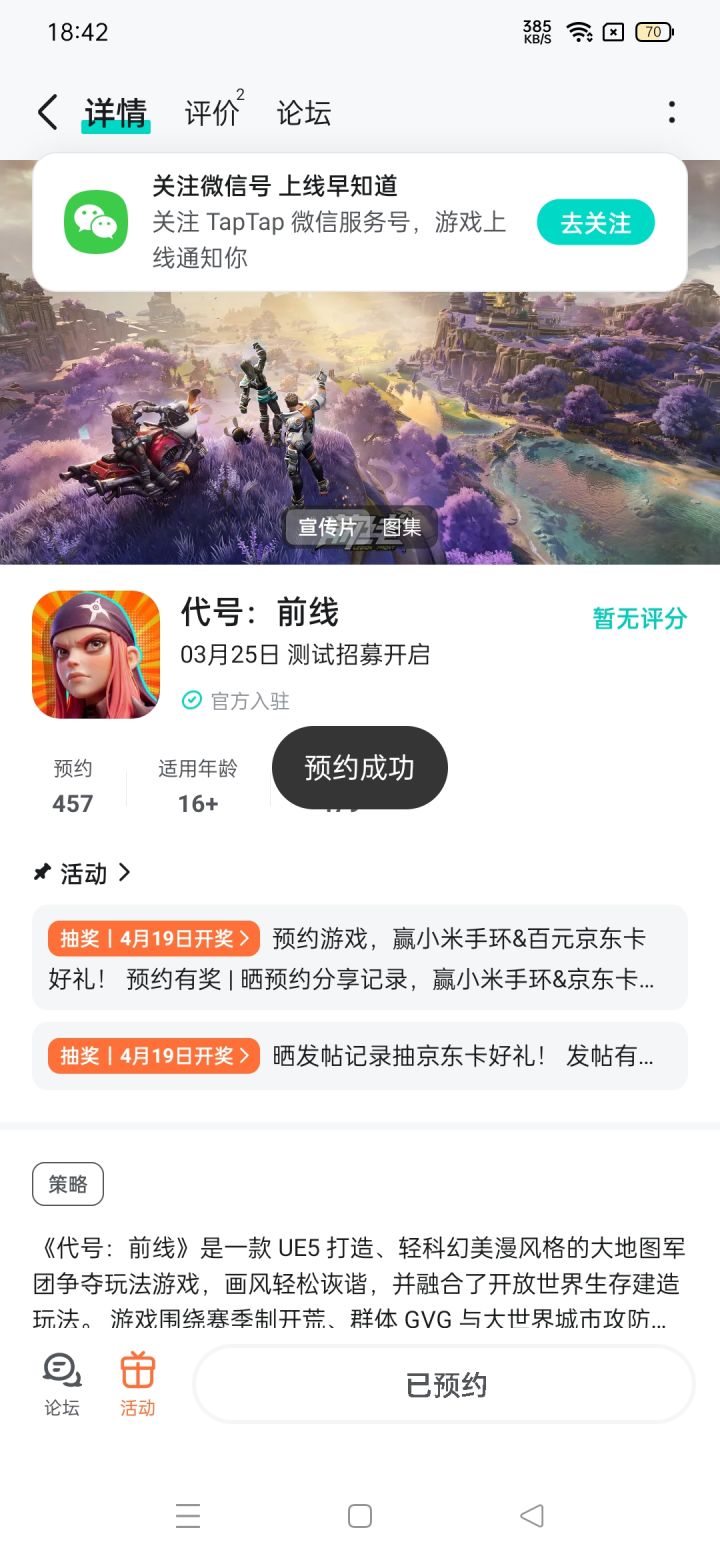Open the three-dot overflow menu
Viewport: 720px width, 1560px height.
pyautogui.click(x=671, y=113)
